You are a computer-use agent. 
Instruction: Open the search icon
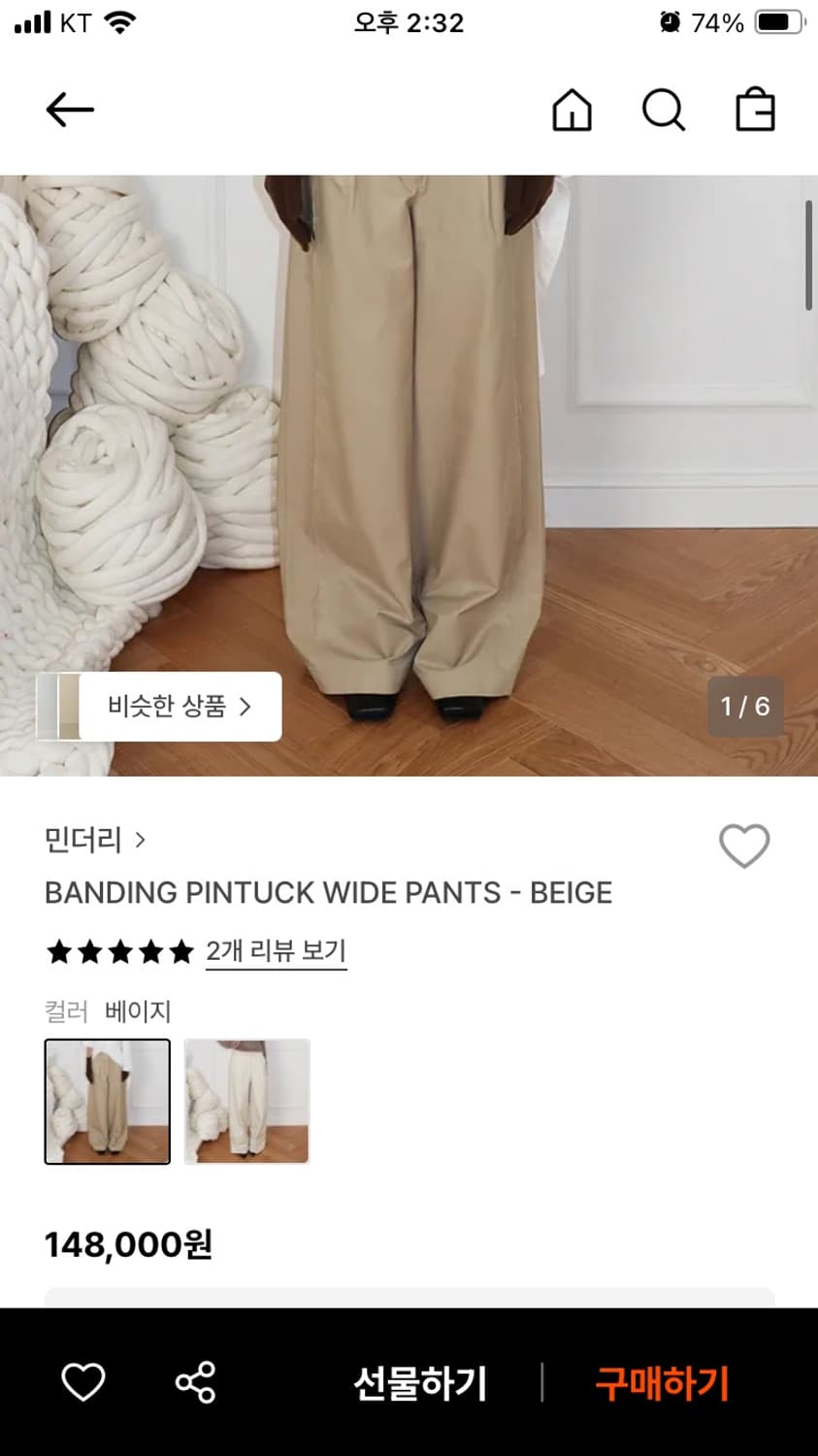click(x=663, y=110)
